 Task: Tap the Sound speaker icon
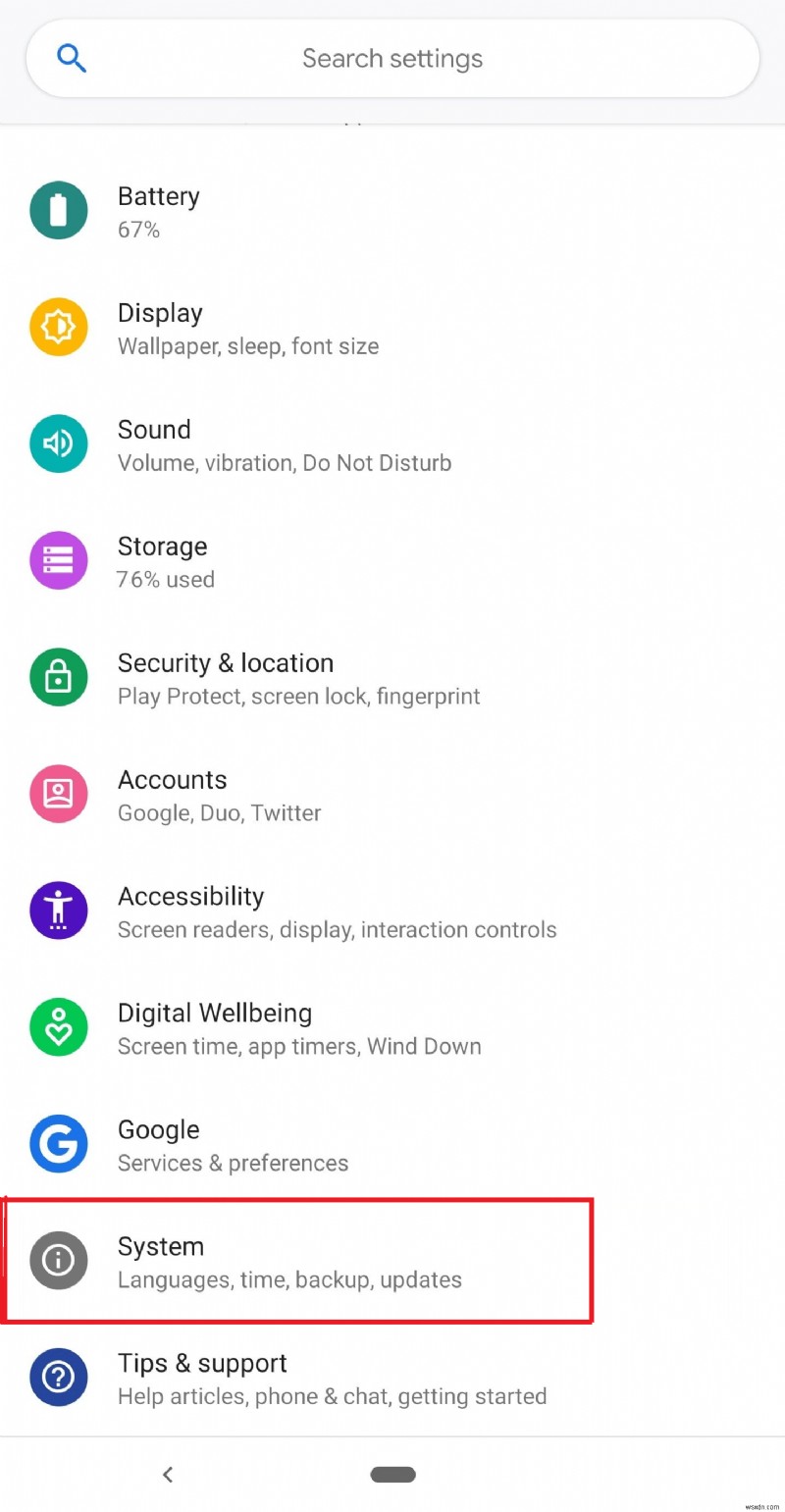[58, 443]
